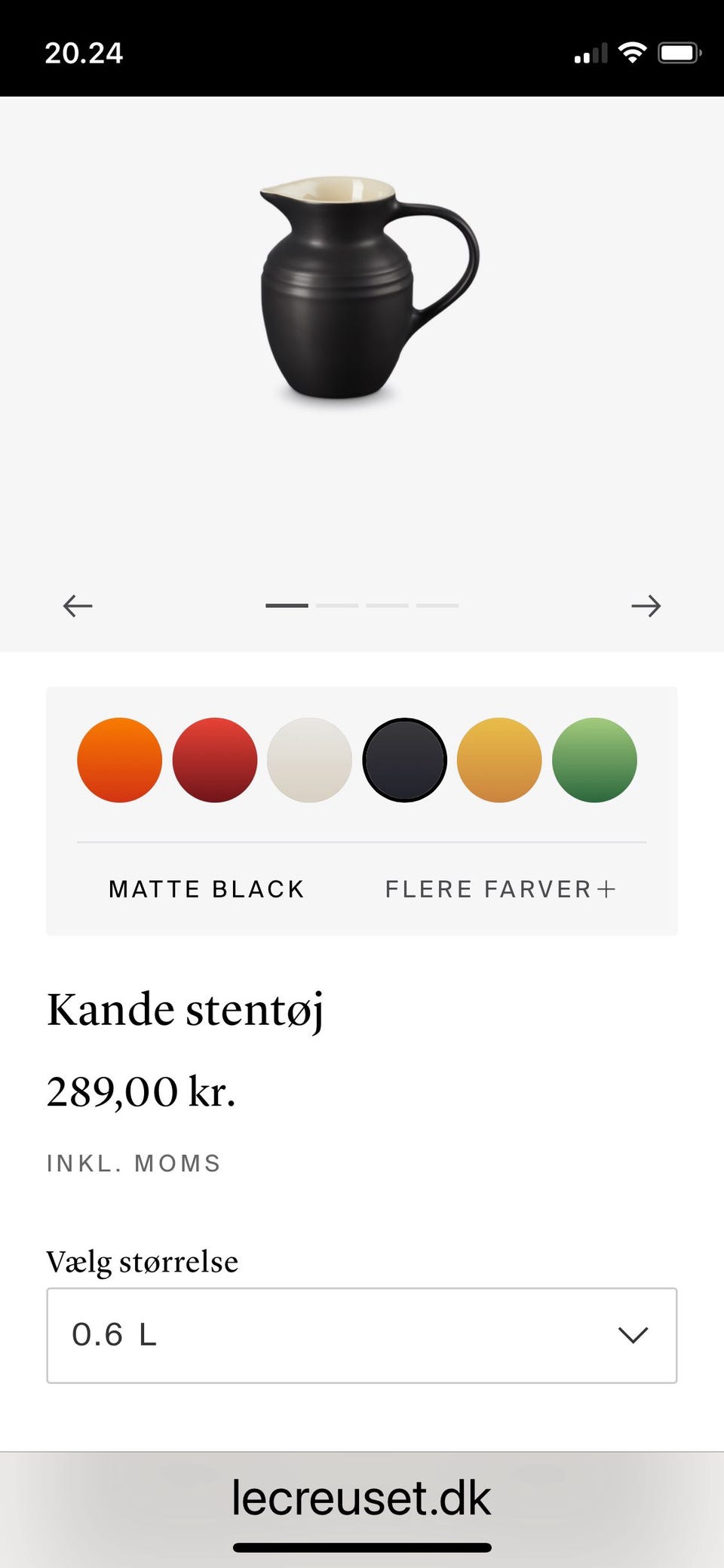Open the pitcher product photo

tap(370, 288)
